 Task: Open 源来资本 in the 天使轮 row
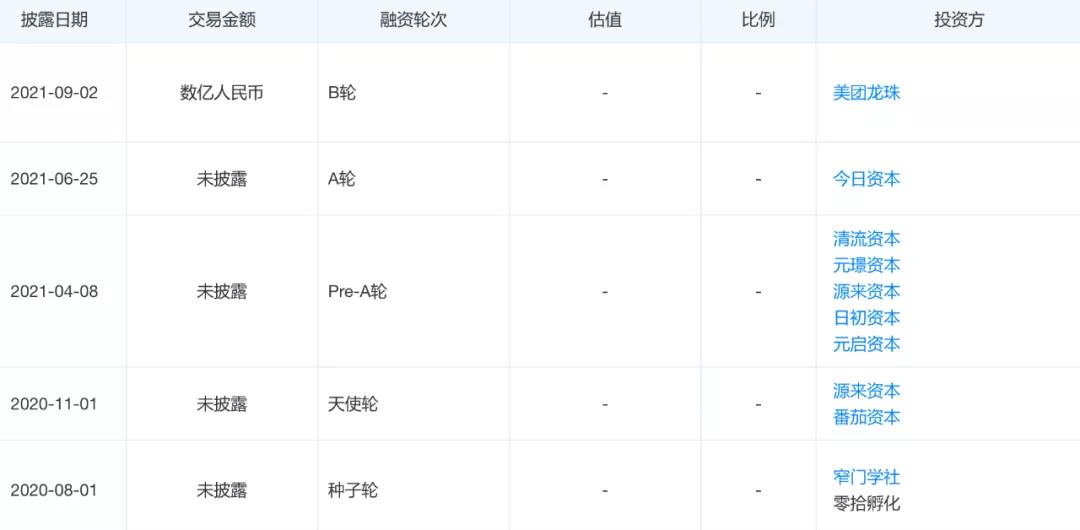[866, 391]
